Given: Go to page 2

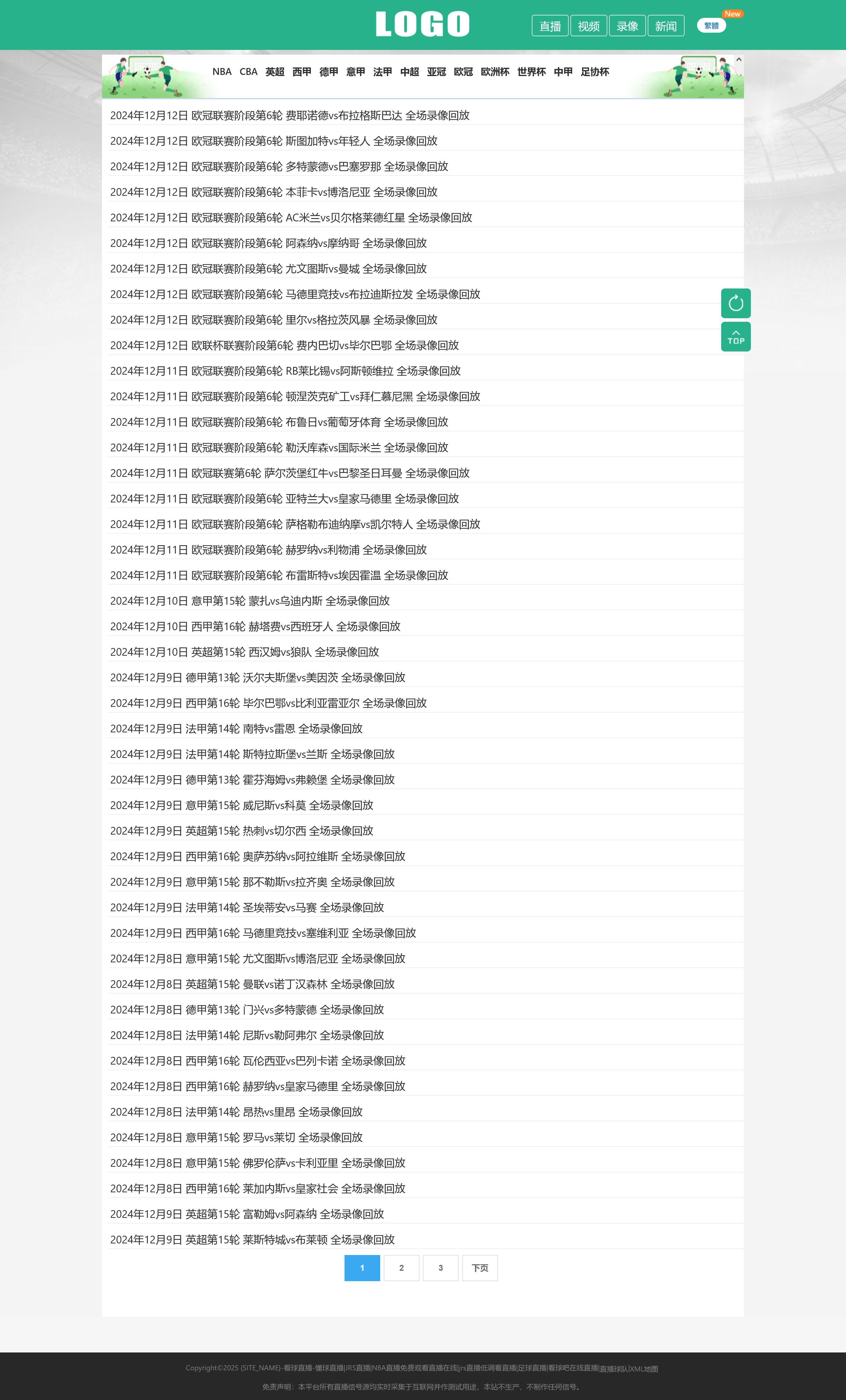Looking at the screenshot, I should coord(401,1268).
